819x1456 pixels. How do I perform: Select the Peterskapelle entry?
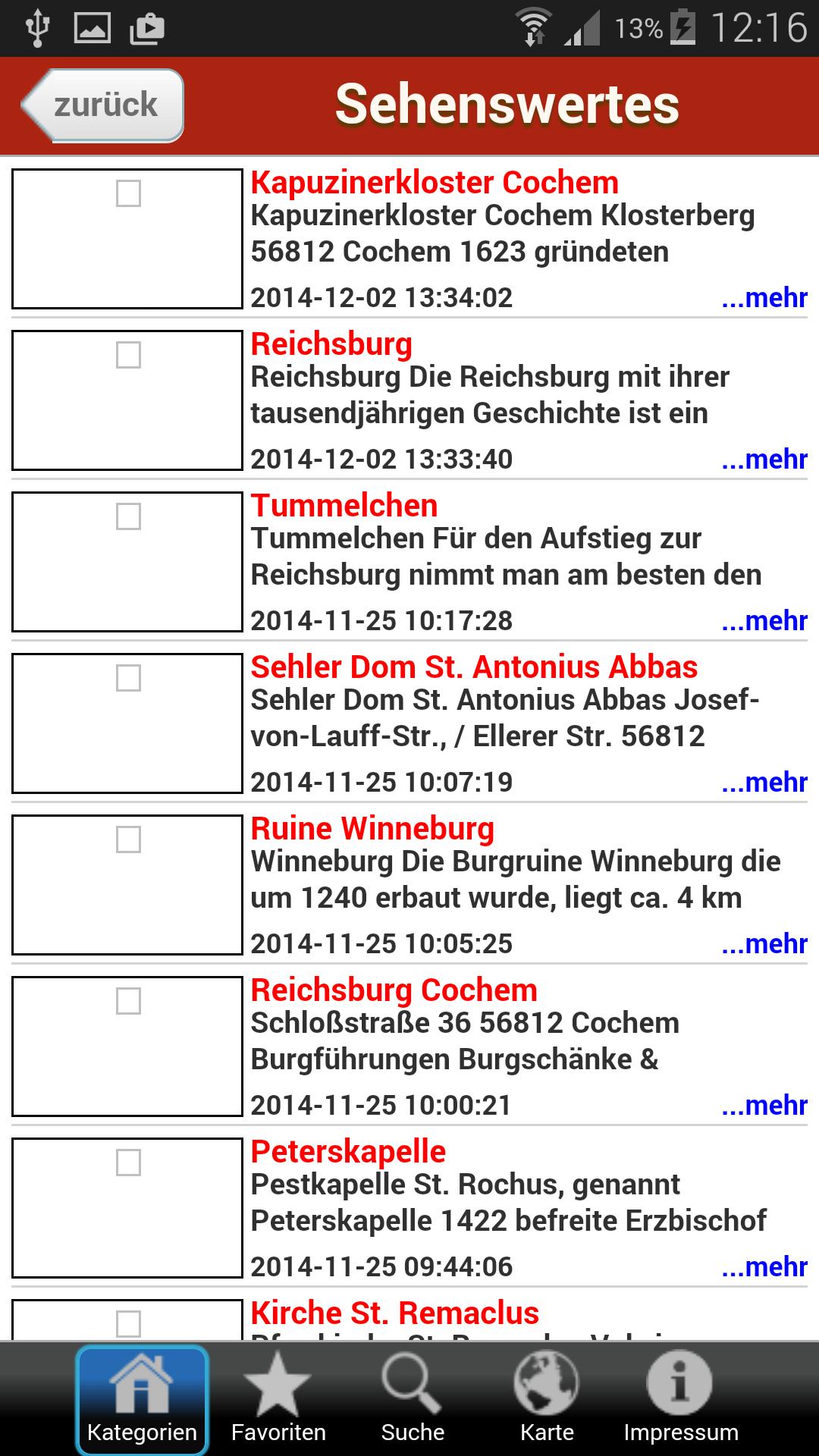(348, 1152)
